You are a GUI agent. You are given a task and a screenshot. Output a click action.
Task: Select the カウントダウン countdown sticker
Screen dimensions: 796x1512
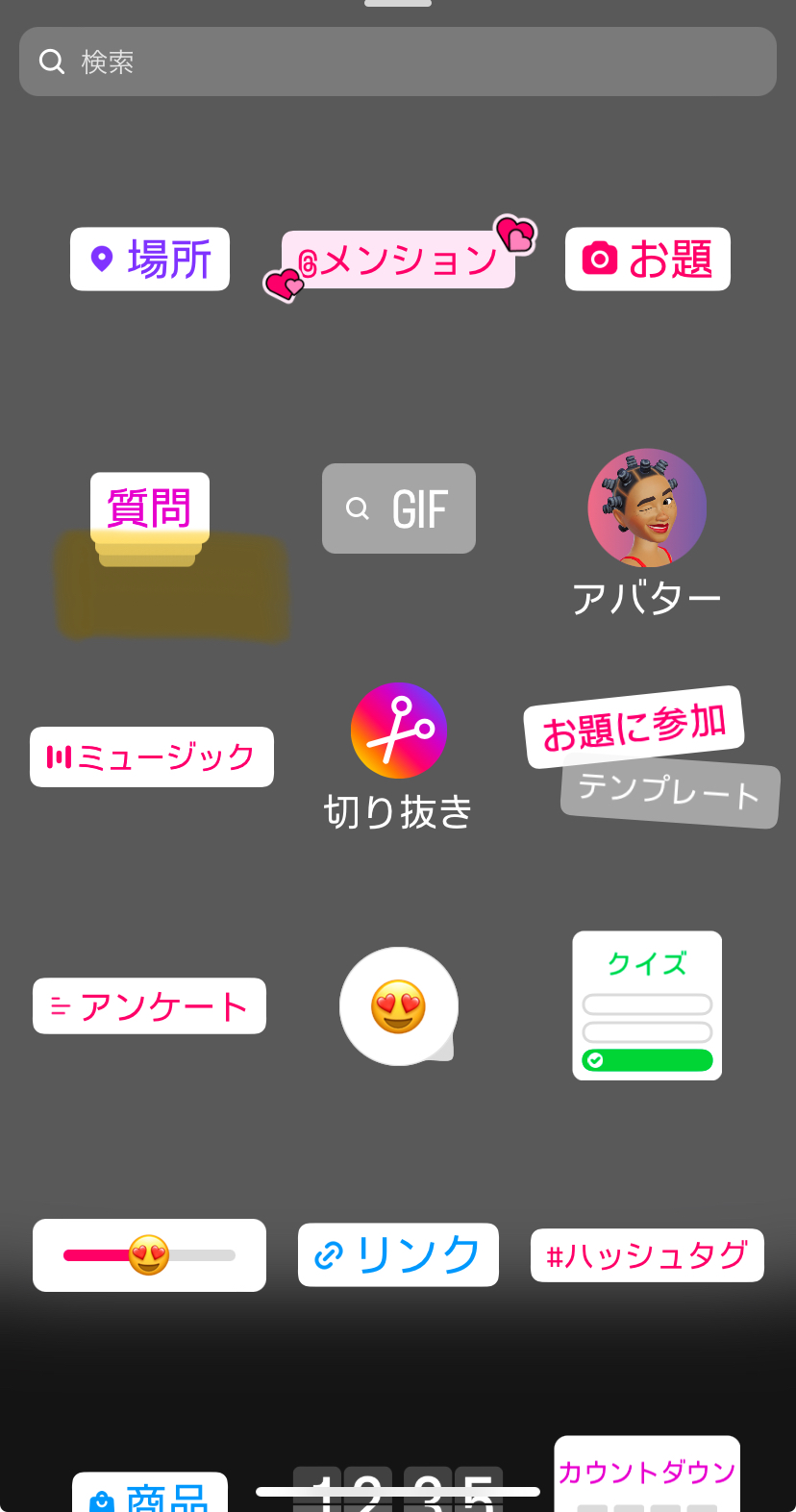point(647,1473)
